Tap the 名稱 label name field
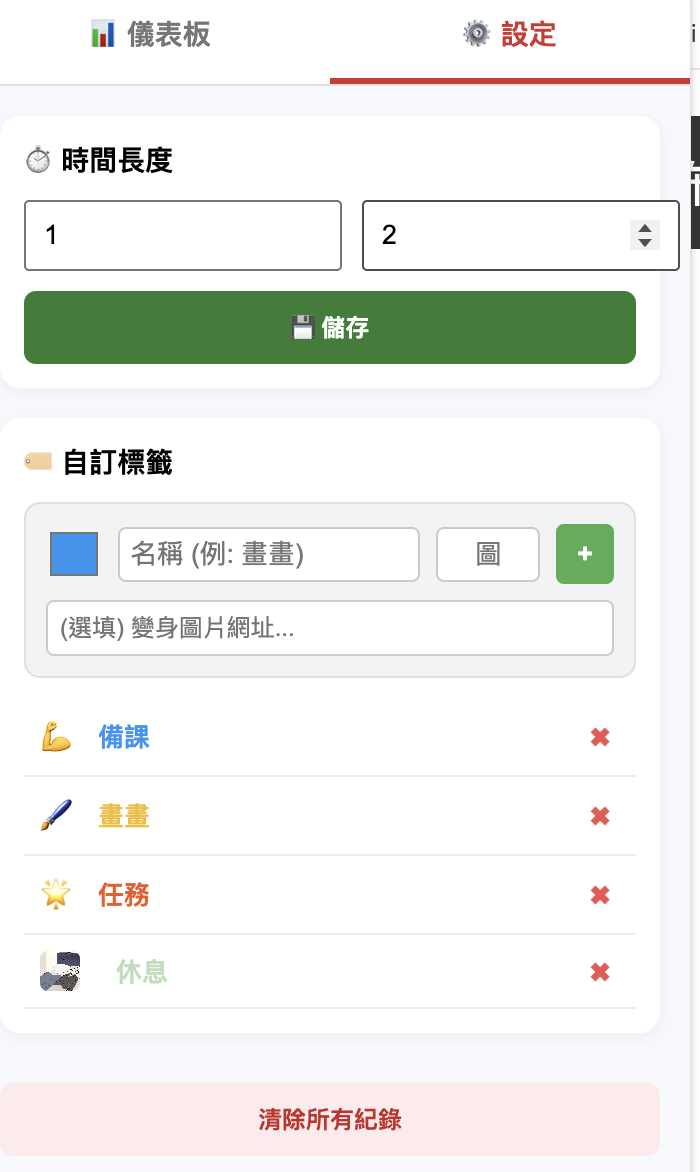This screenshot has width=700, height=1172. [x=268, y=554]
